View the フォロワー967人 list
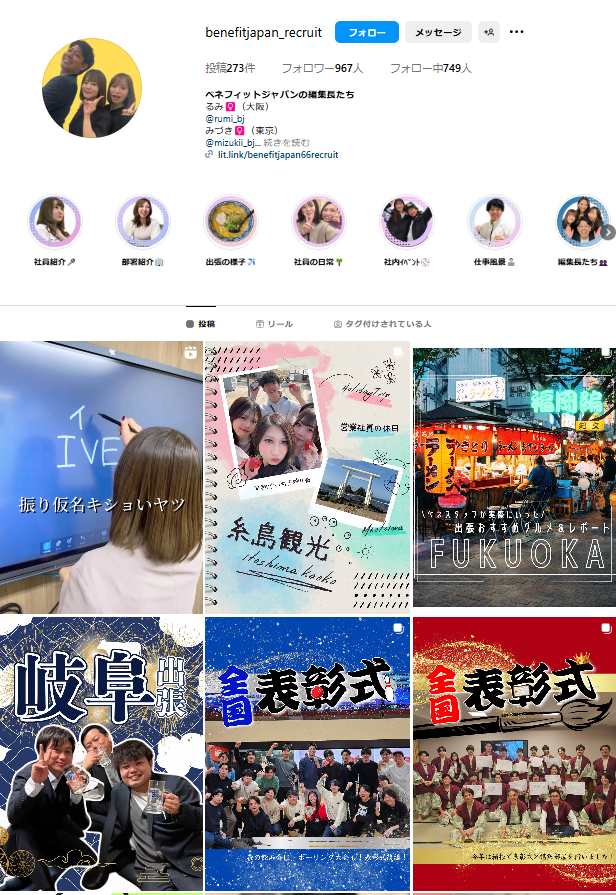 [x=322, y=69]
